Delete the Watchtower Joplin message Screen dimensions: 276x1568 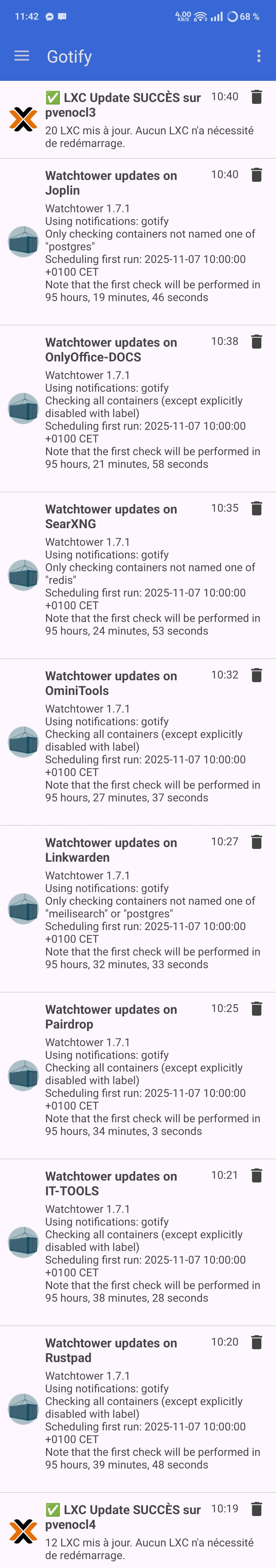pos(257,175)
